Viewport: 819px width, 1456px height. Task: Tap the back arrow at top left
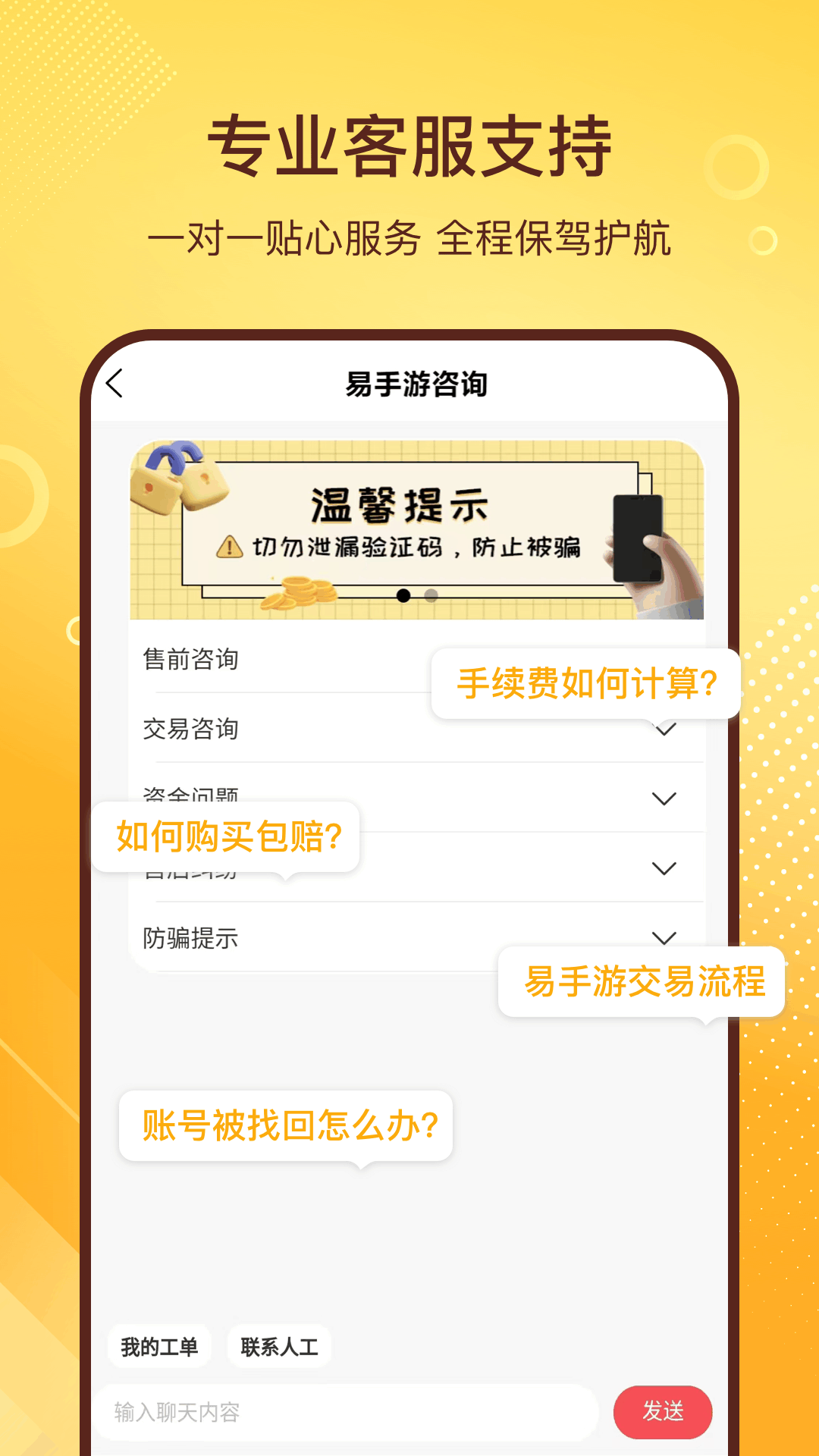pyautogui.click(x=114, y=385)
